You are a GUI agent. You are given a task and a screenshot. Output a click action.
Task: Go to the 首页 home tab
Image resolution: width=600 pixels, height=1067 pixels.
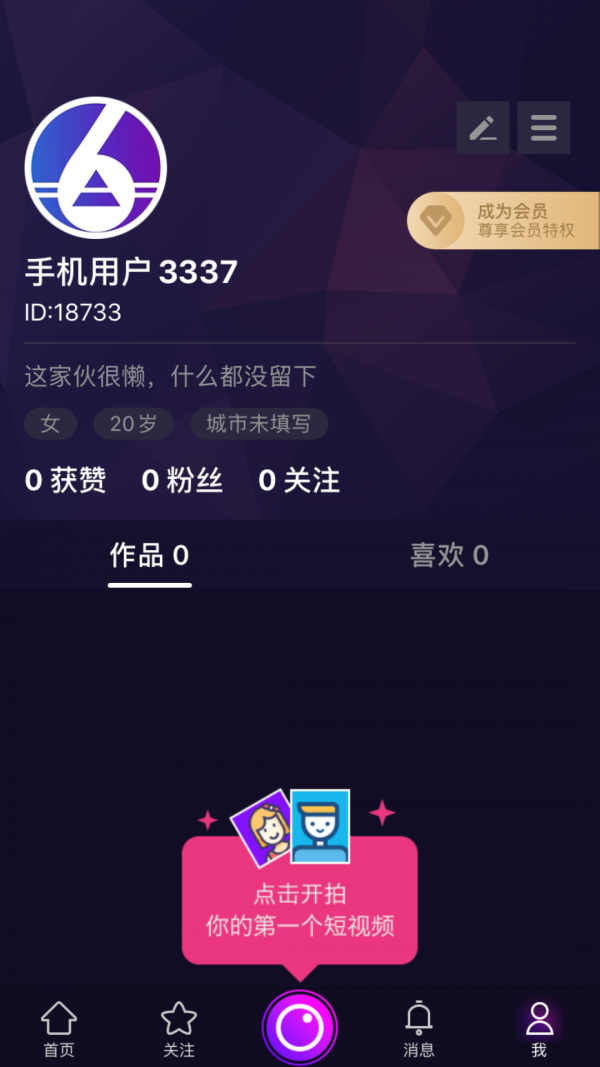click(x=59, y=1030)
